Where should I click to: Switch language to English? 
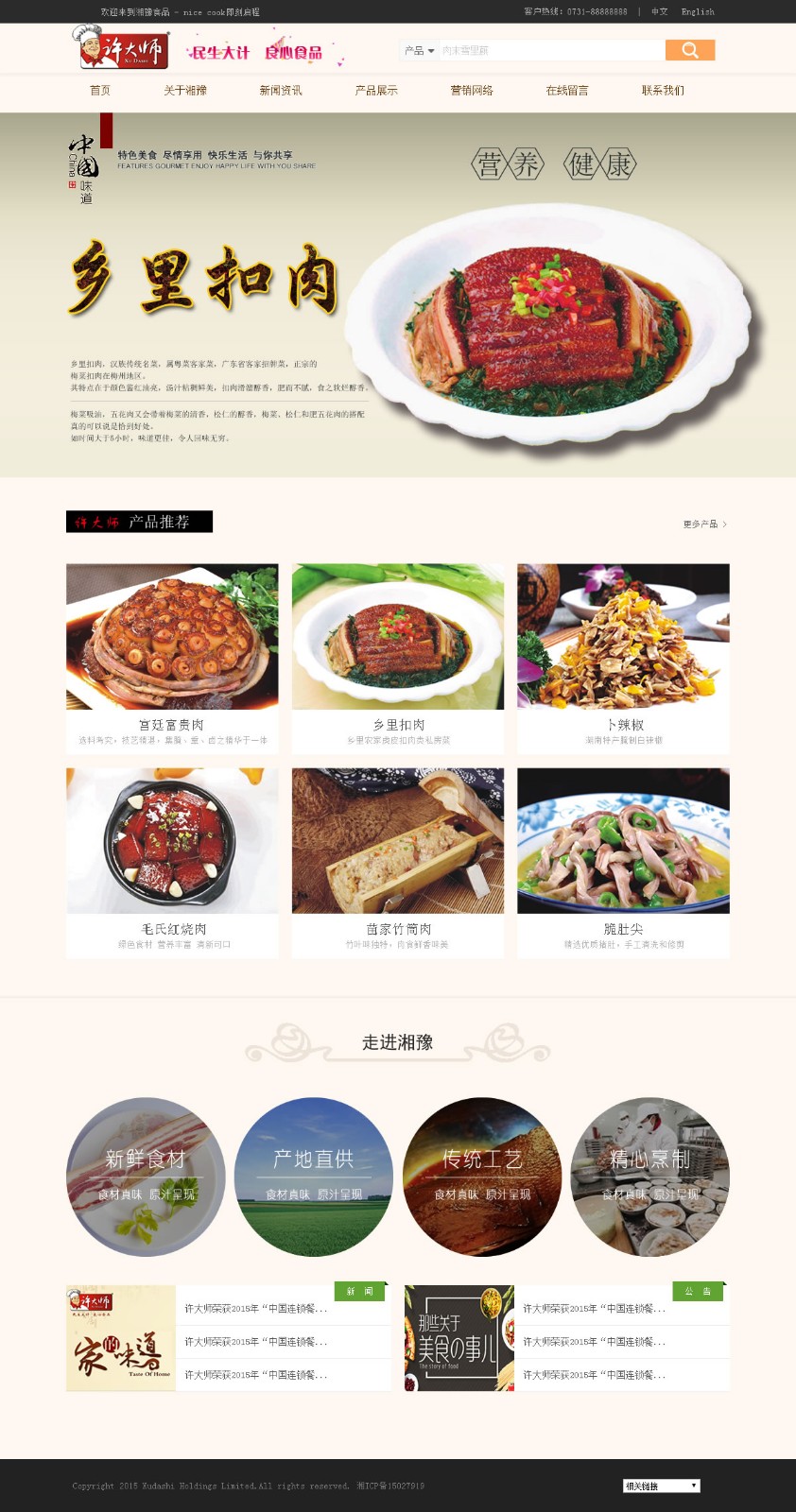point(698,12)
